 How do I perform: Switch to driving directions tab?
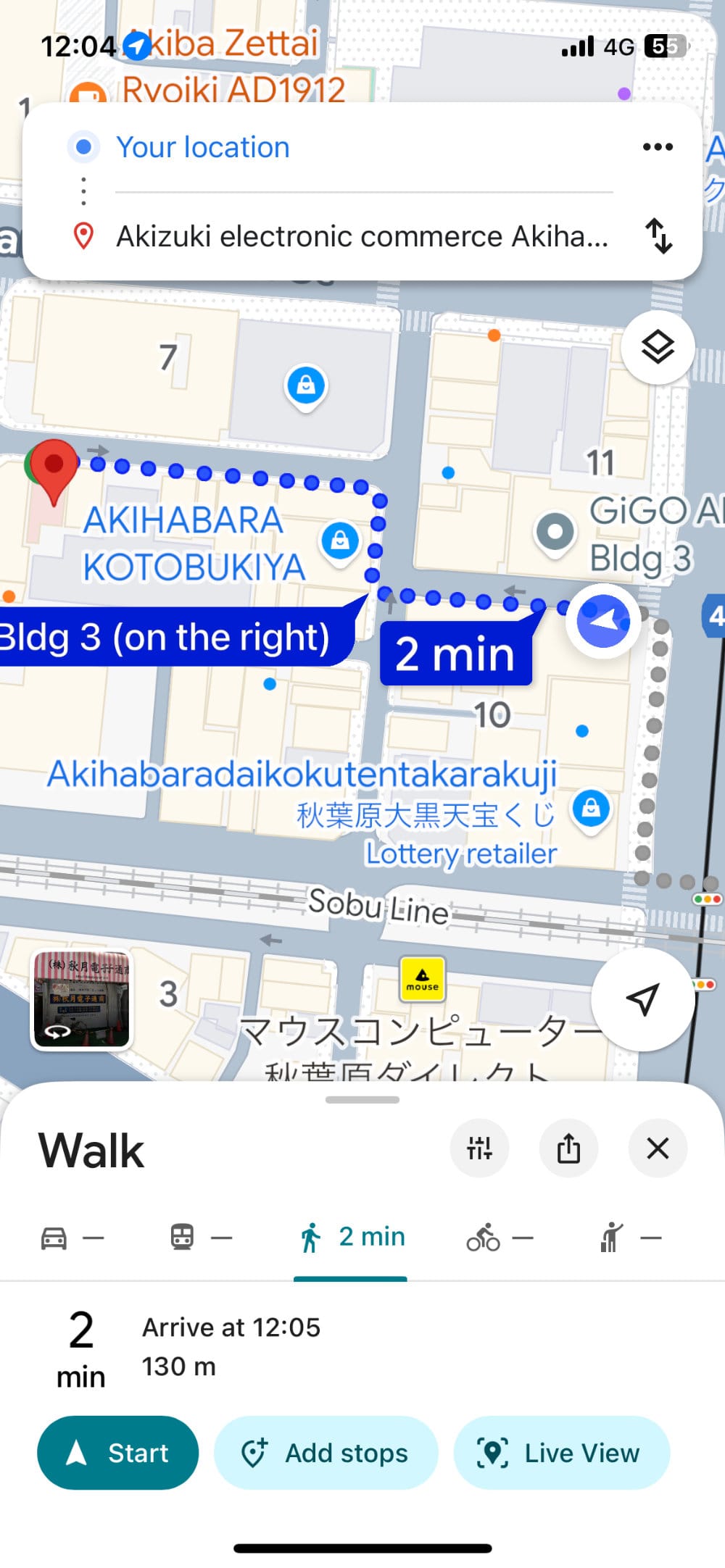tap(71, 1238)
